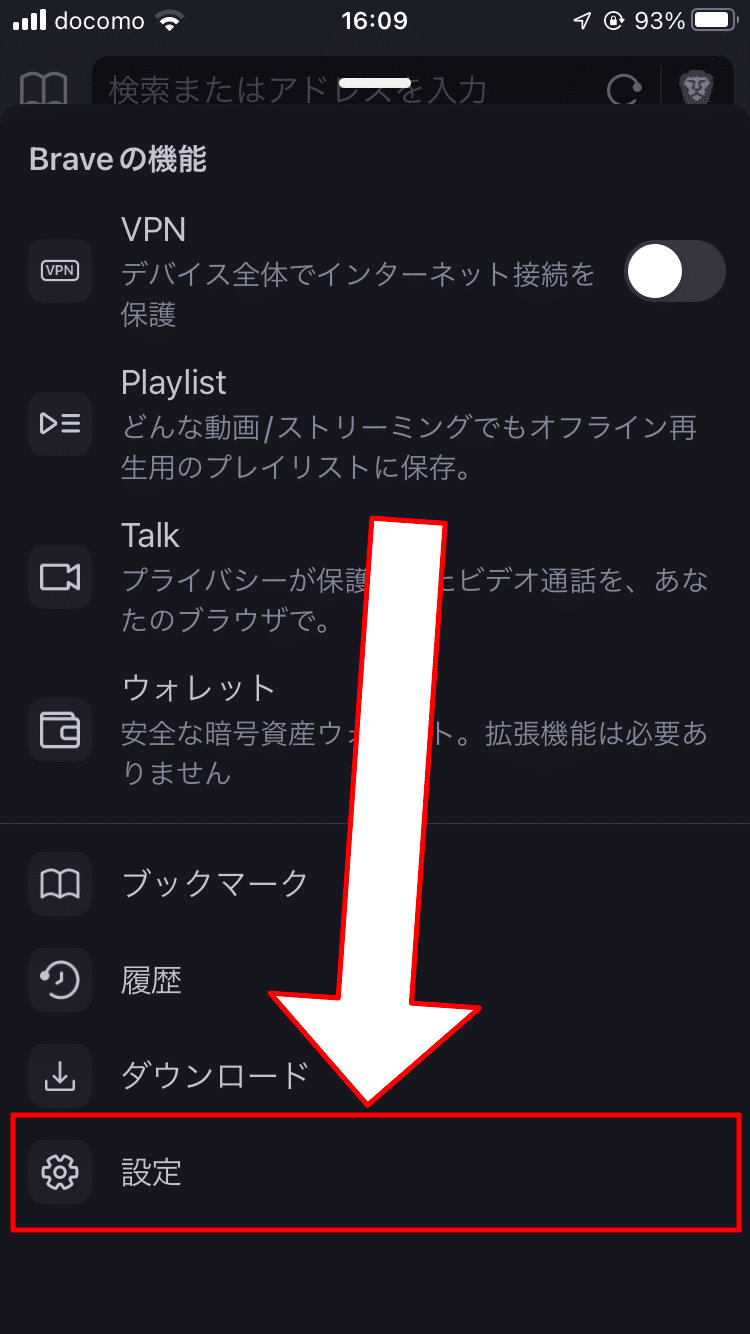The image size is (750, 1334).
Task: Open Brave Talk video camera icon
Action: (60, 577)
